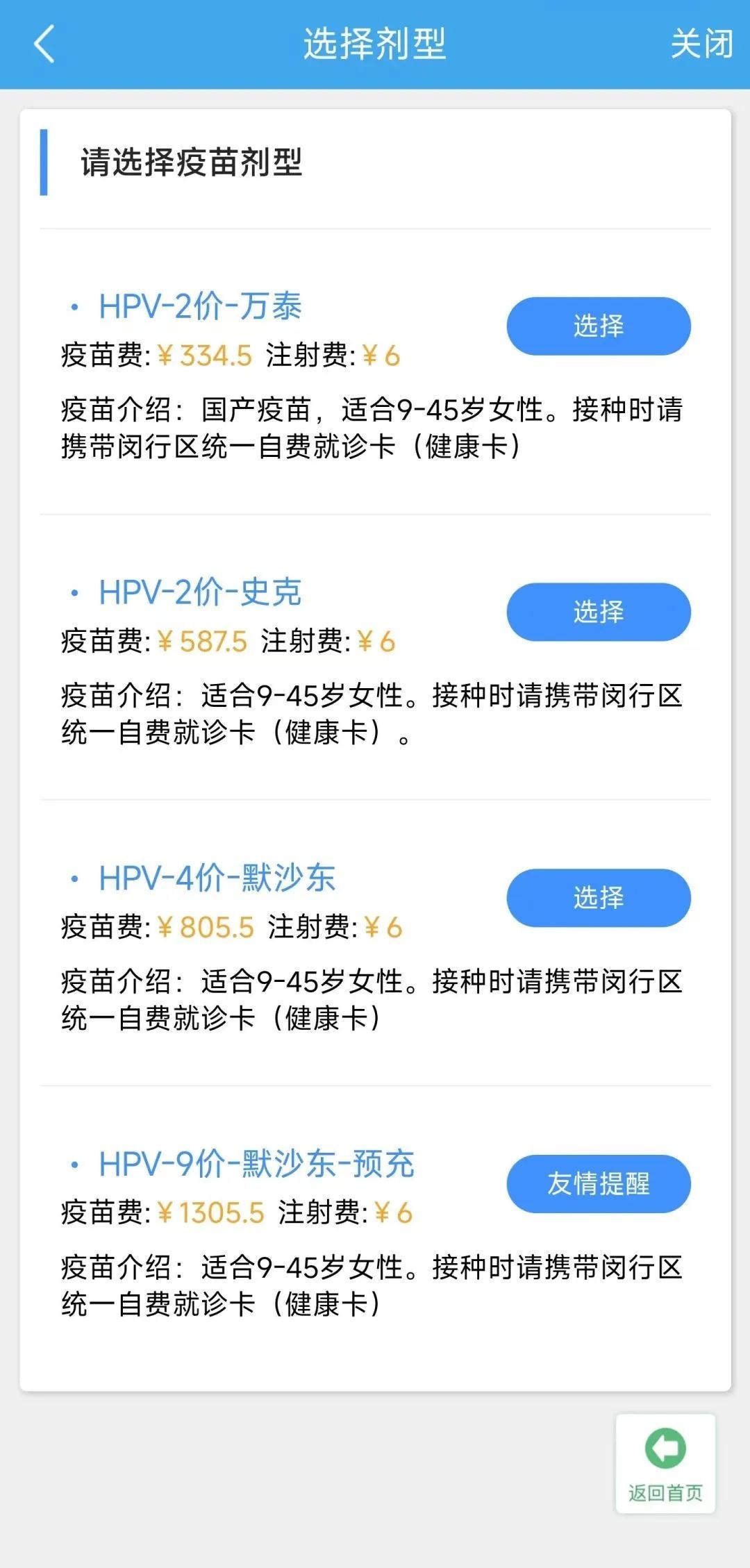750x1568 pixels.
Task: Tap the back chevron in the title bar
Action: 43,45
